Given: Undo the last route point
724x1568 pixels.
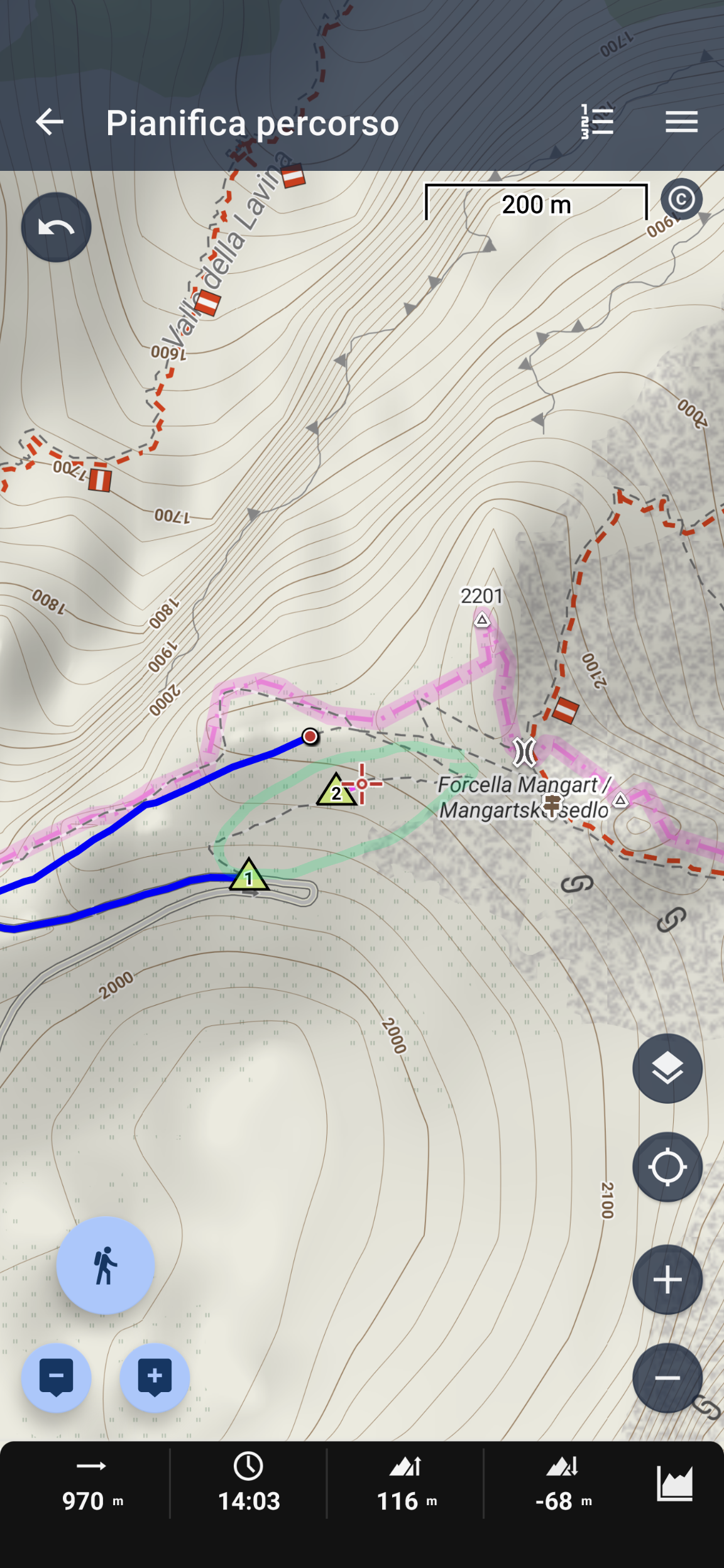Looking at the screenshot, I should tap(57, 227).
